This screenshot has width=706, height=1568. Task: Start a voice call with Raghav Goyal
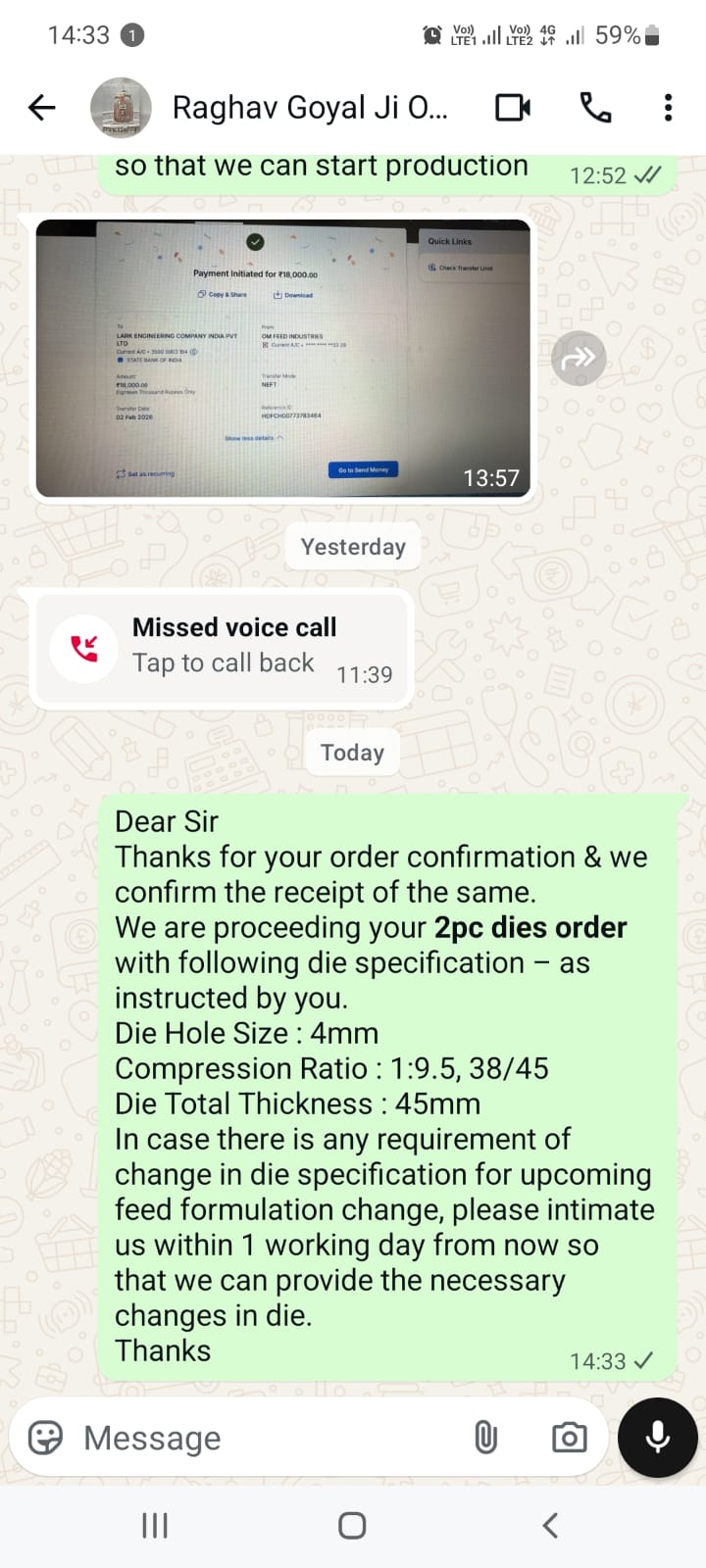(595, 108)
